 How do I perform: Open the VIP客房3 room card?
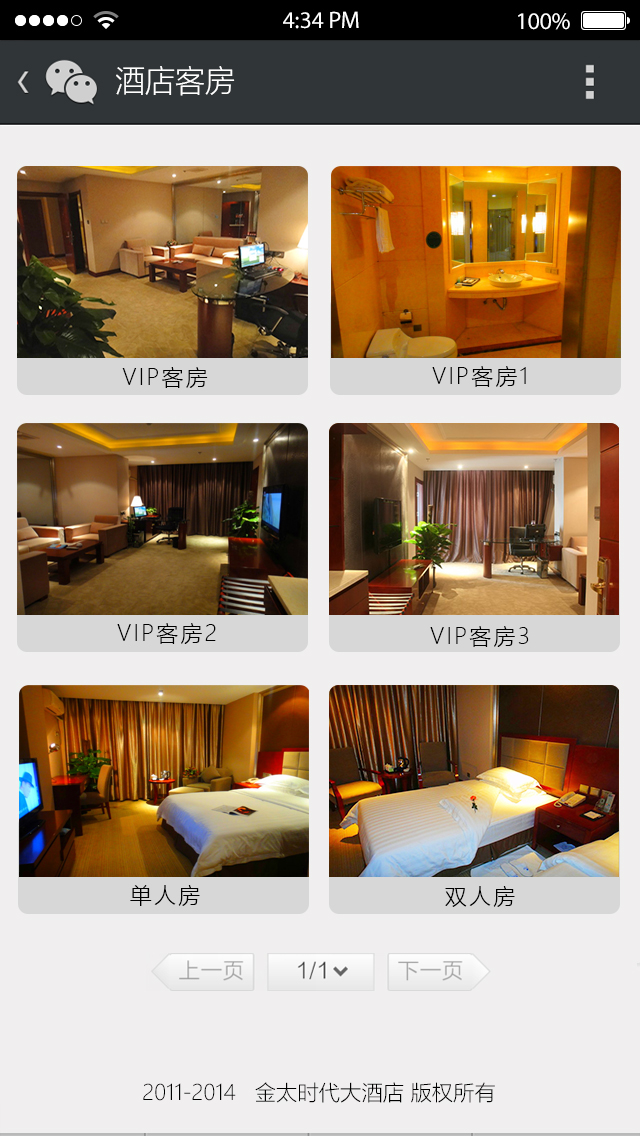point(474,535)
